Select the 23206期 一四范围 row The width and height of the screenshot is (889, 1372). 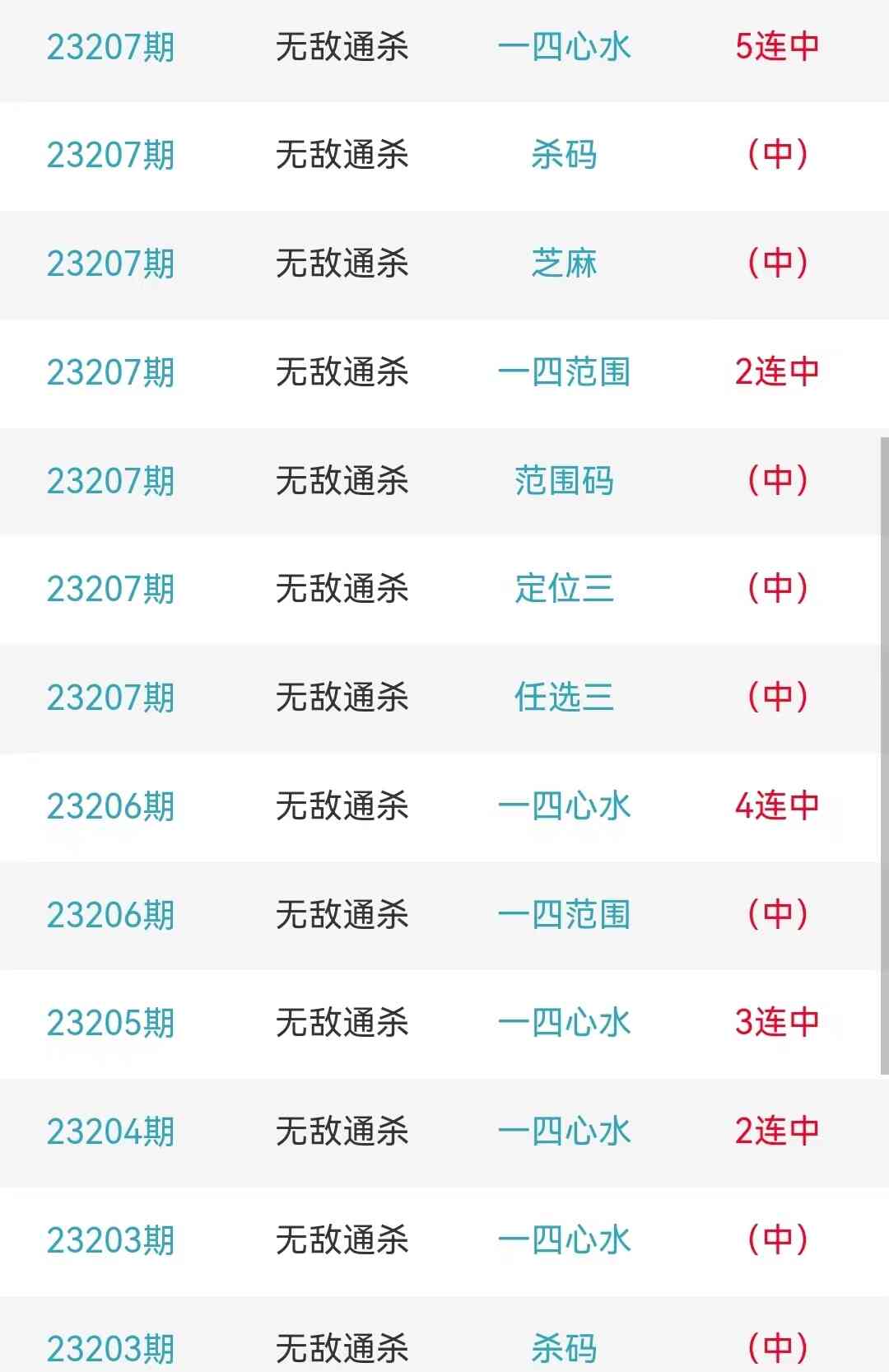564,915
